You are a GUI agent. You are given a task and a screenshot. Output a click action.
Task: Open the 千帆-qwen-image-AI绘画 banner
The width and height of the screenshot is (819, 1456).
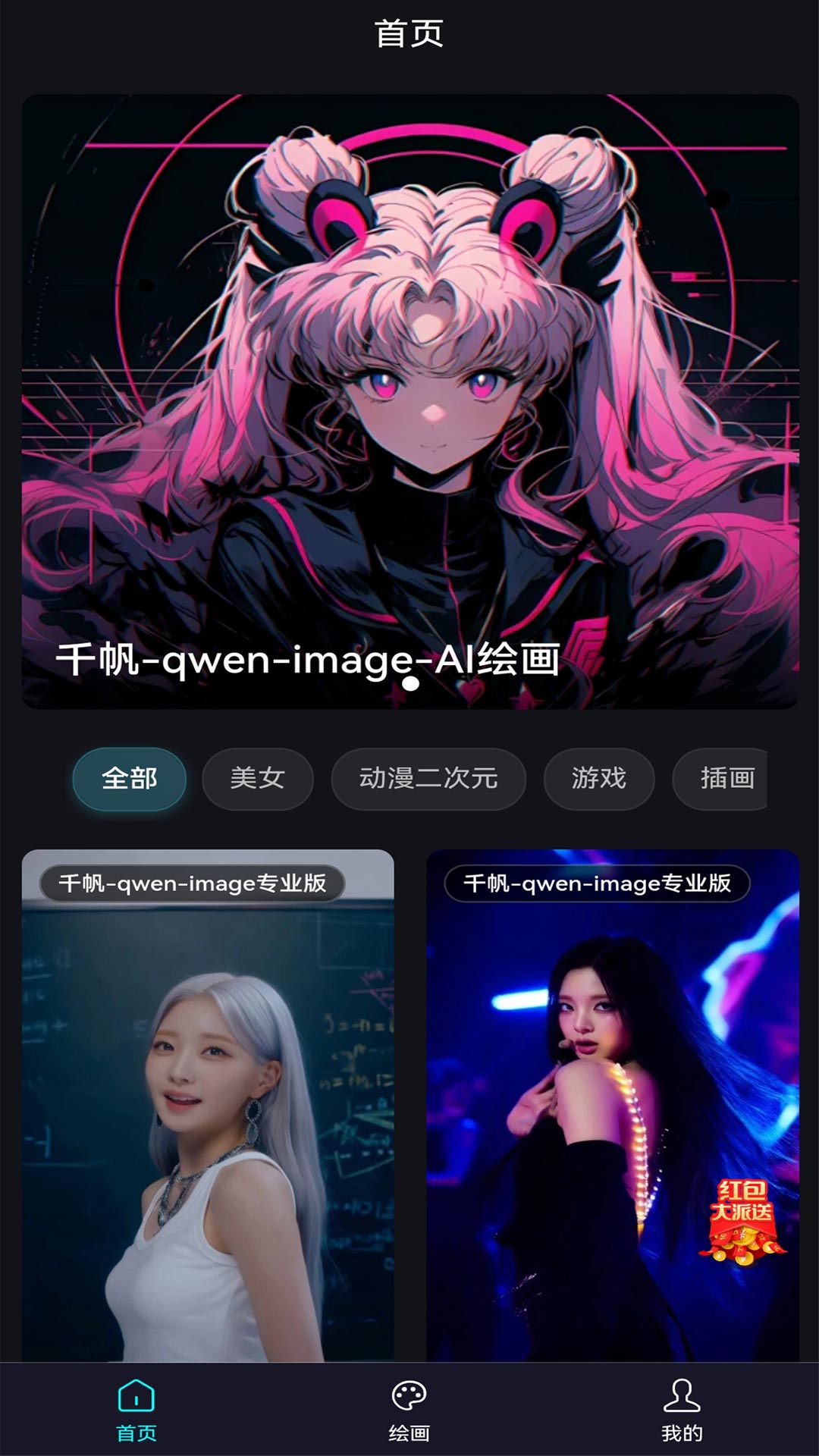[409, 402]
